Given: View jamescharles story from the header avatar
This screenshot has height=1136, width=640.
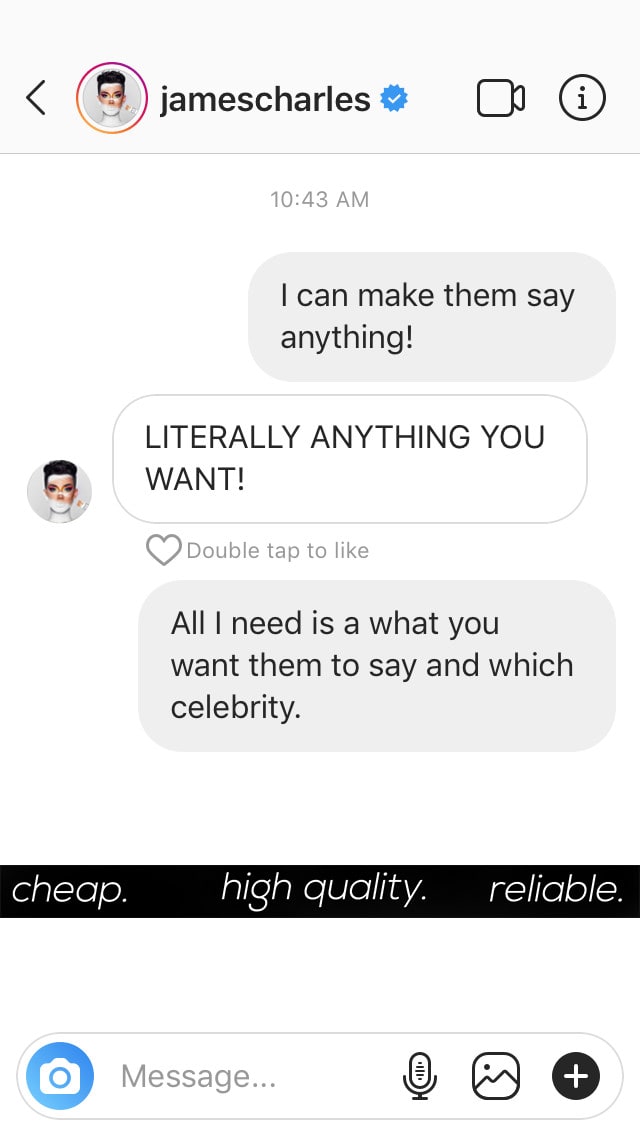Looking at the screenshot, I should 112,98.
